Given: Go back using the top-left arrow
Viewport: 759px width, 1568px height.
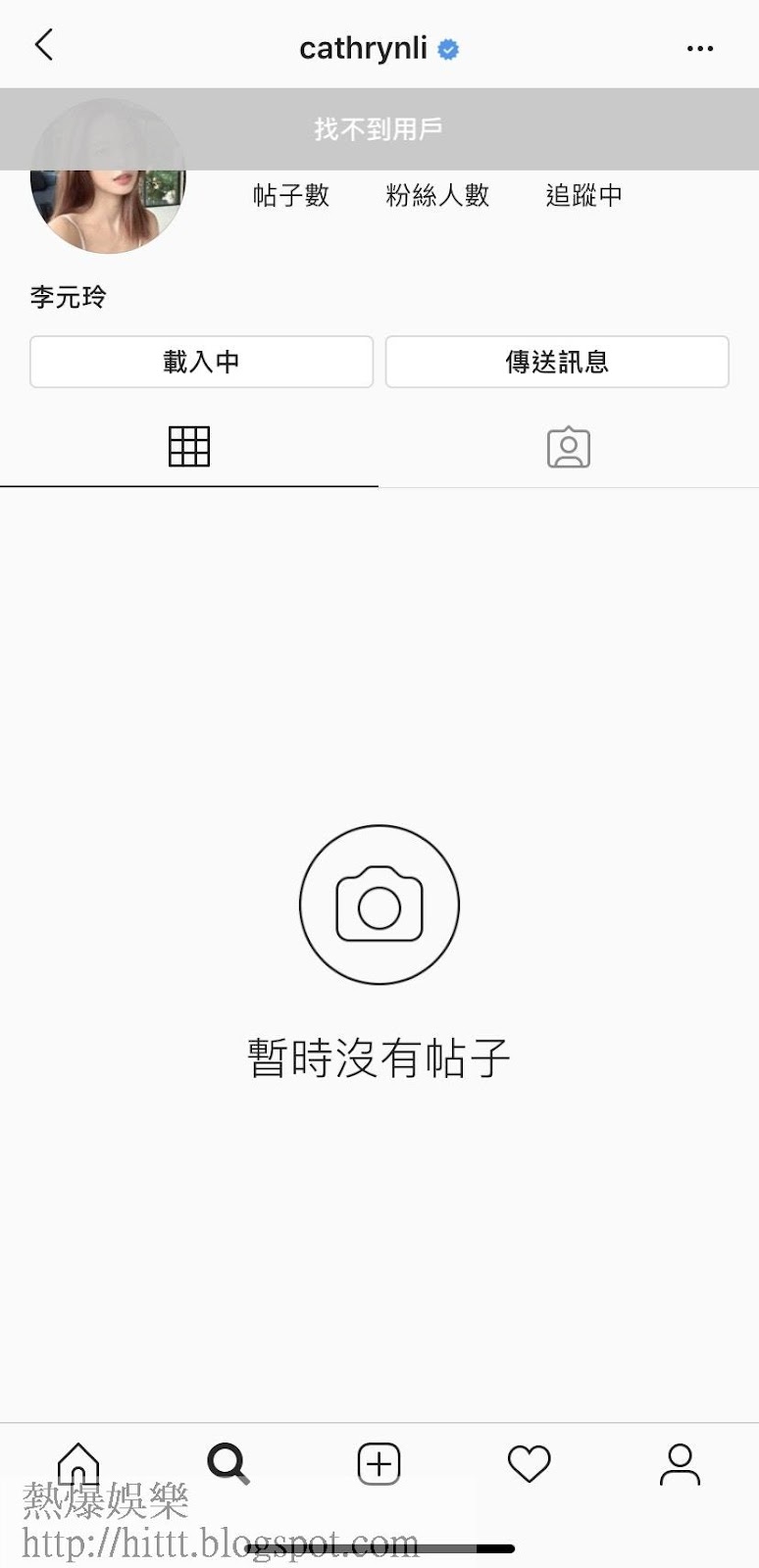Looking at the screenshot, I should click(44, 45).
